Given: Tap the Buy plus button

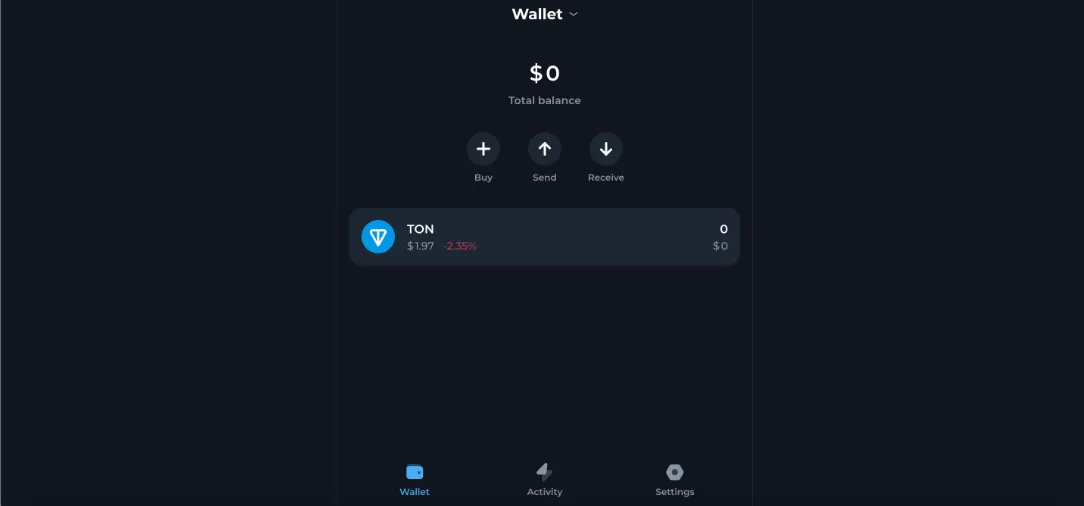Looking at the screenshot, I should pyautogui.click(x=483, y=150).
